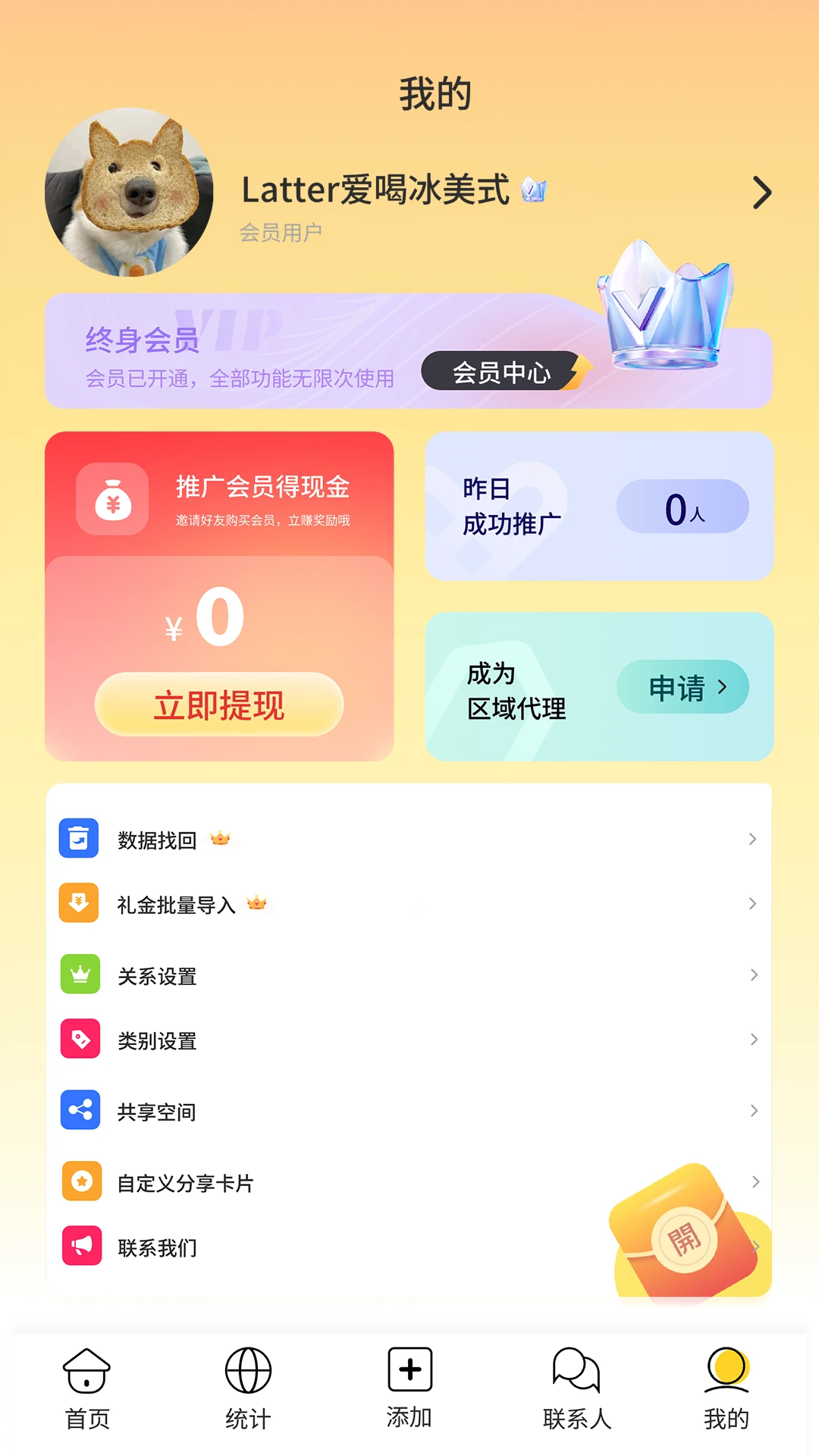Viewport: 819px width, 1456px height.
Task: Select the green 关系设置 crown icon
Action: pyautogui.click(x=79, y=974)
